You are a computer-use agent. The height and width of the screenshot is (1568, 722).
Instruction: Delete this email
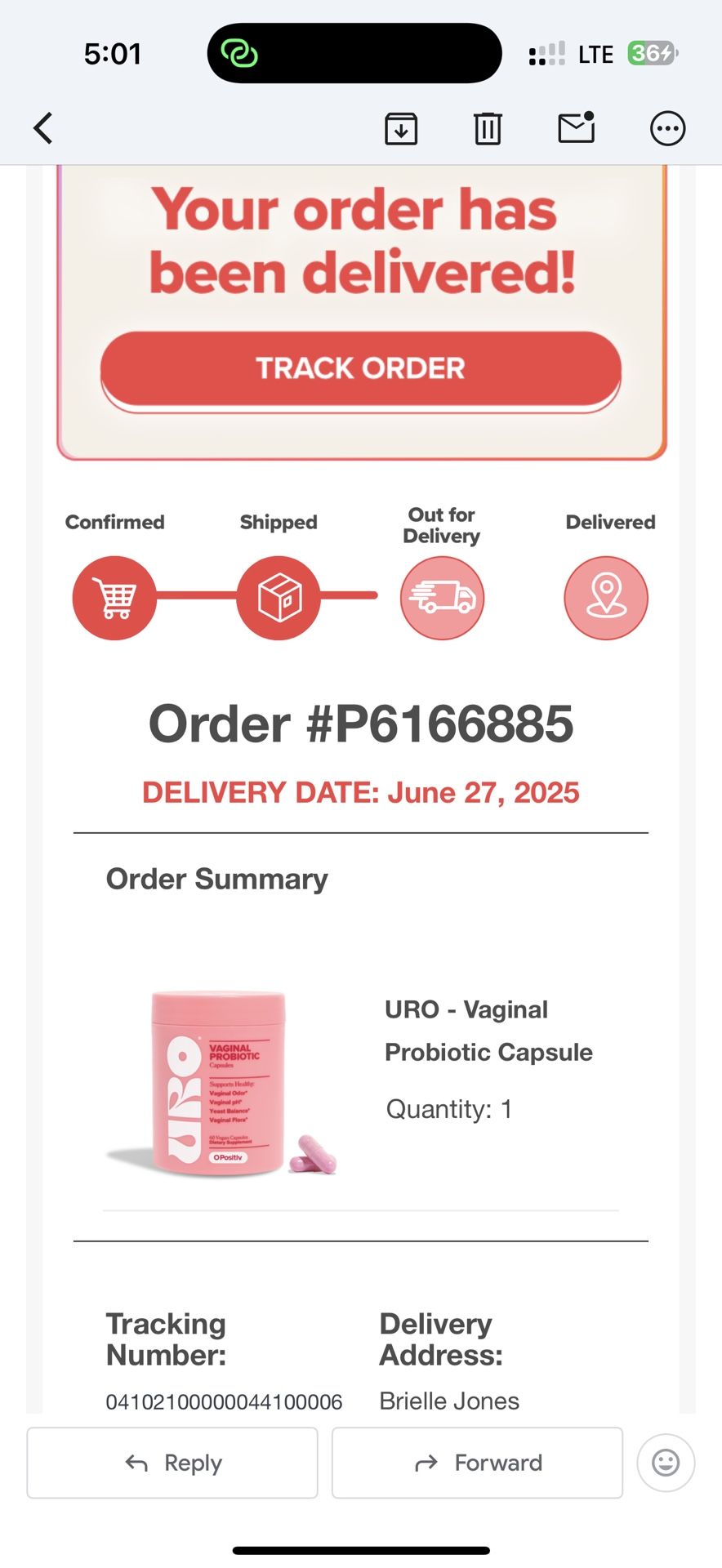488,128
